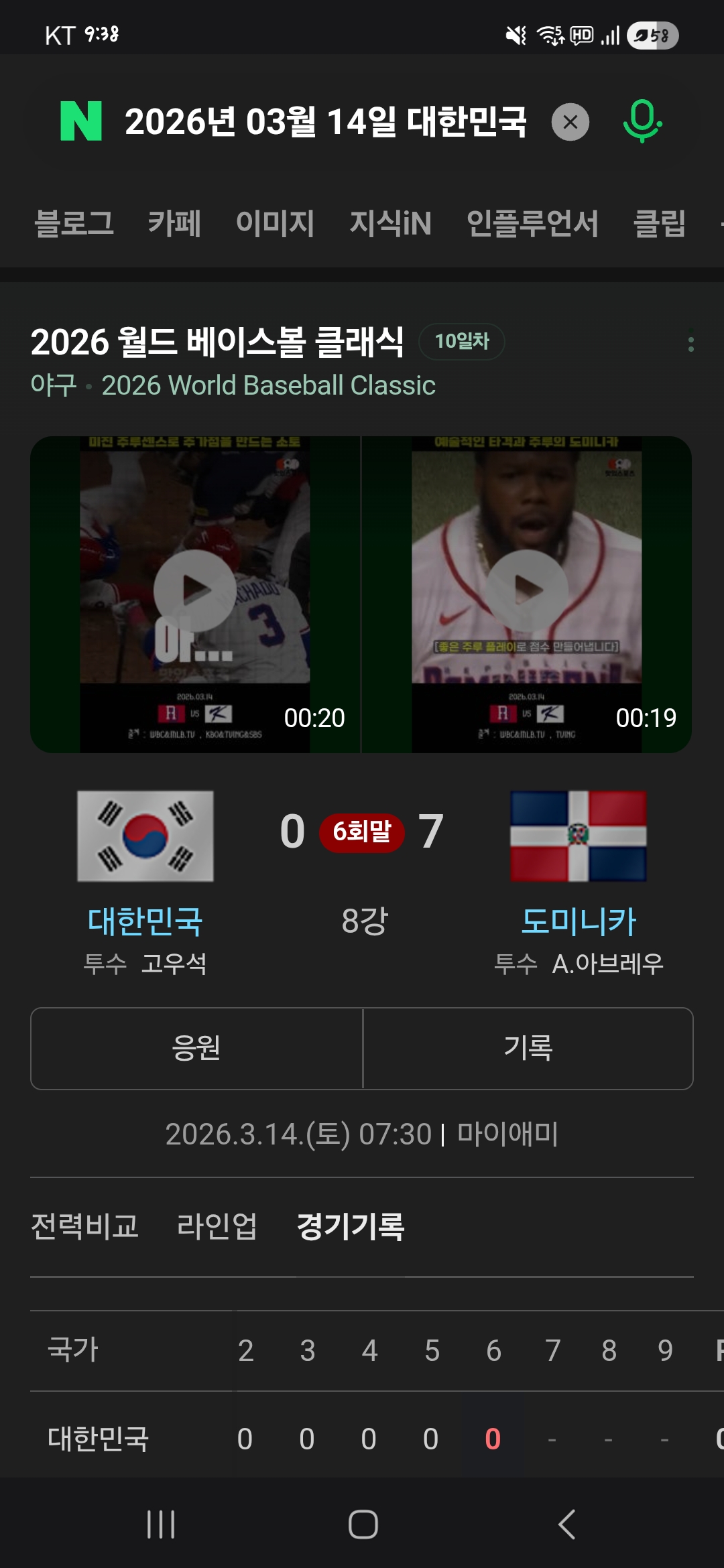724x1568 pixels.
Task: Switch to the 이미지 search tab
Action: 276,224
